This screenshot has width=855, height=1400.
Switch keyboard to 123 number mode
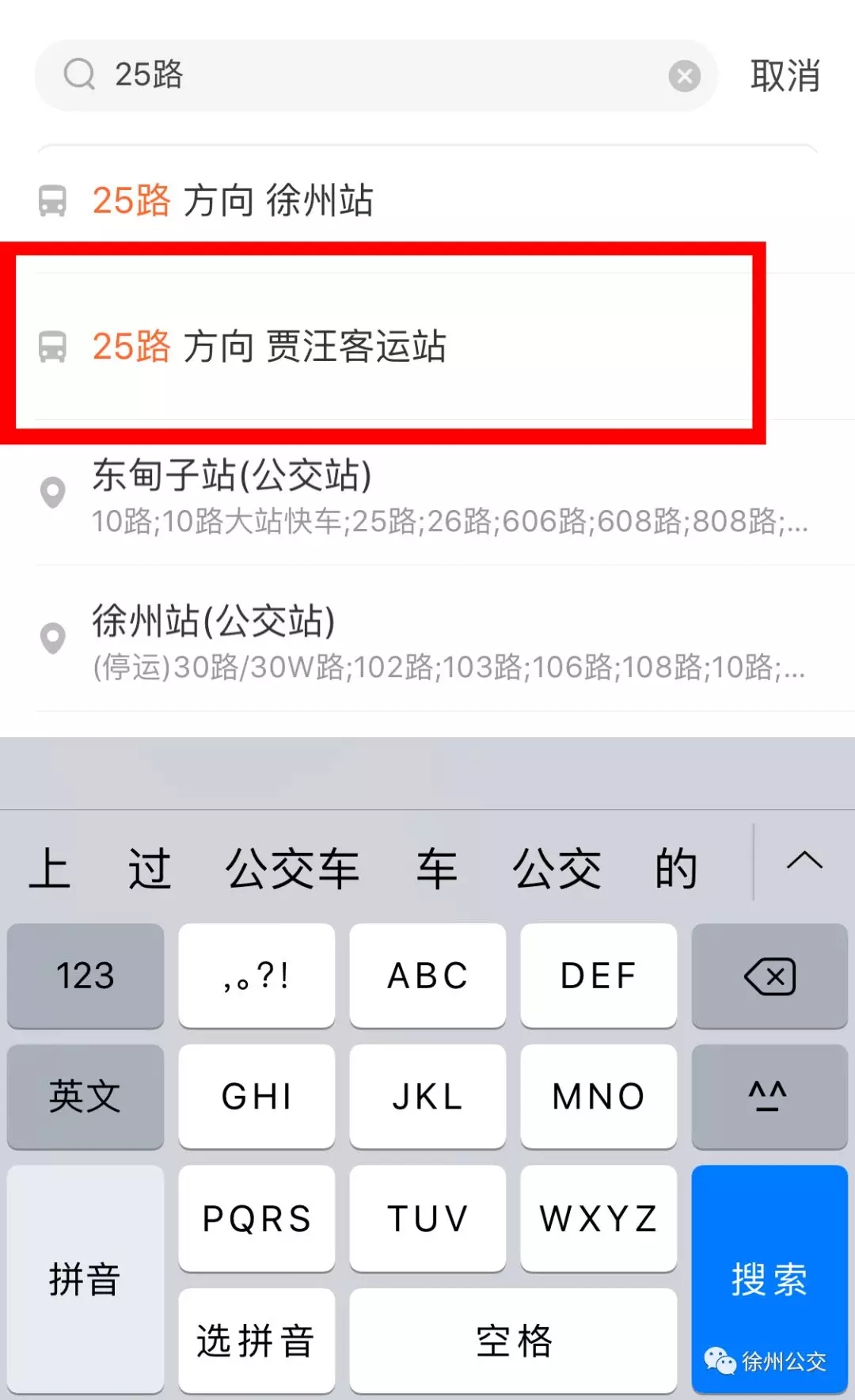pyautogui.click(x=85, y=976)
